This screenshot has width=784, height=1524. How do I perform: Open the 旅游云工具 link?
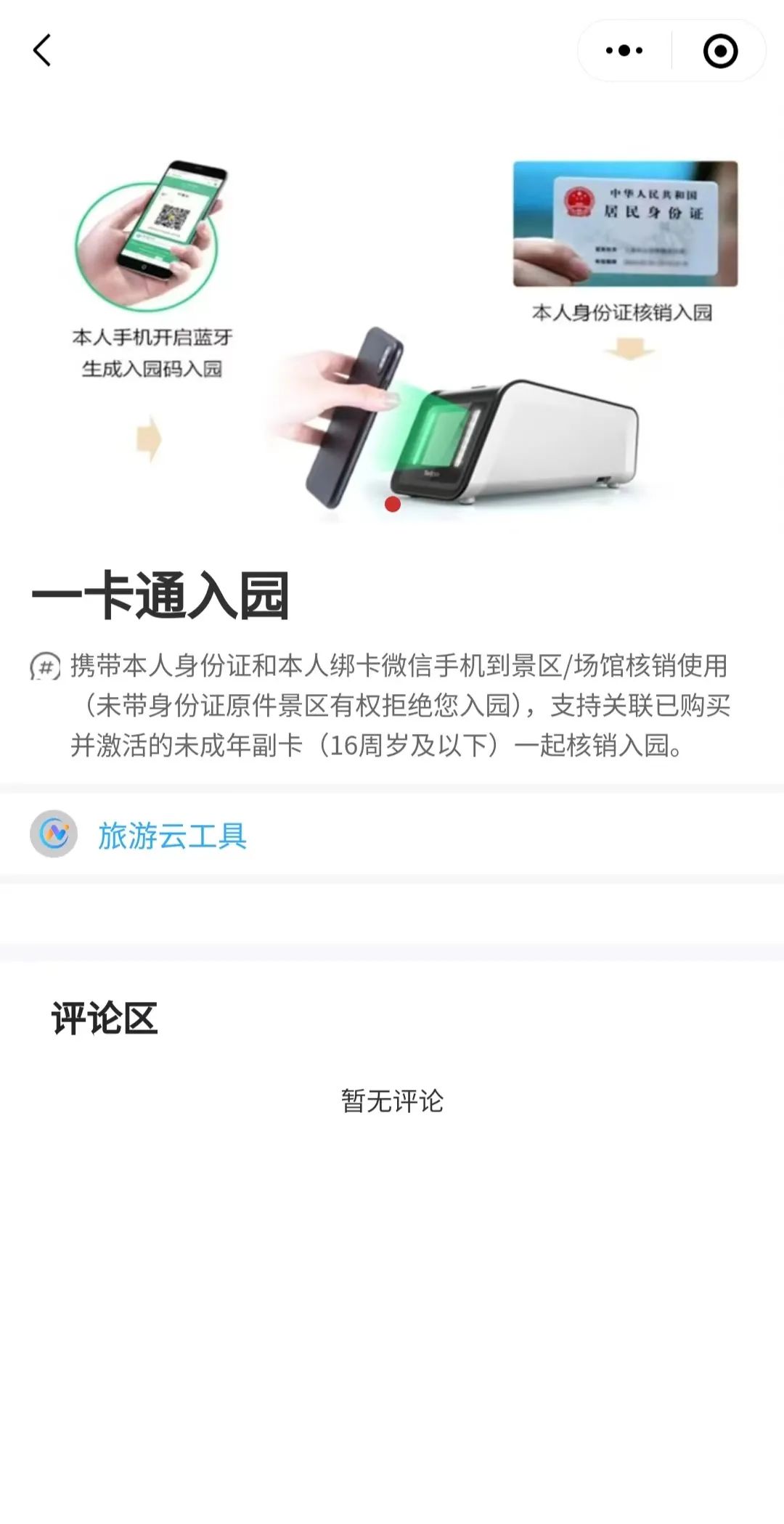(x=172, y=836)
